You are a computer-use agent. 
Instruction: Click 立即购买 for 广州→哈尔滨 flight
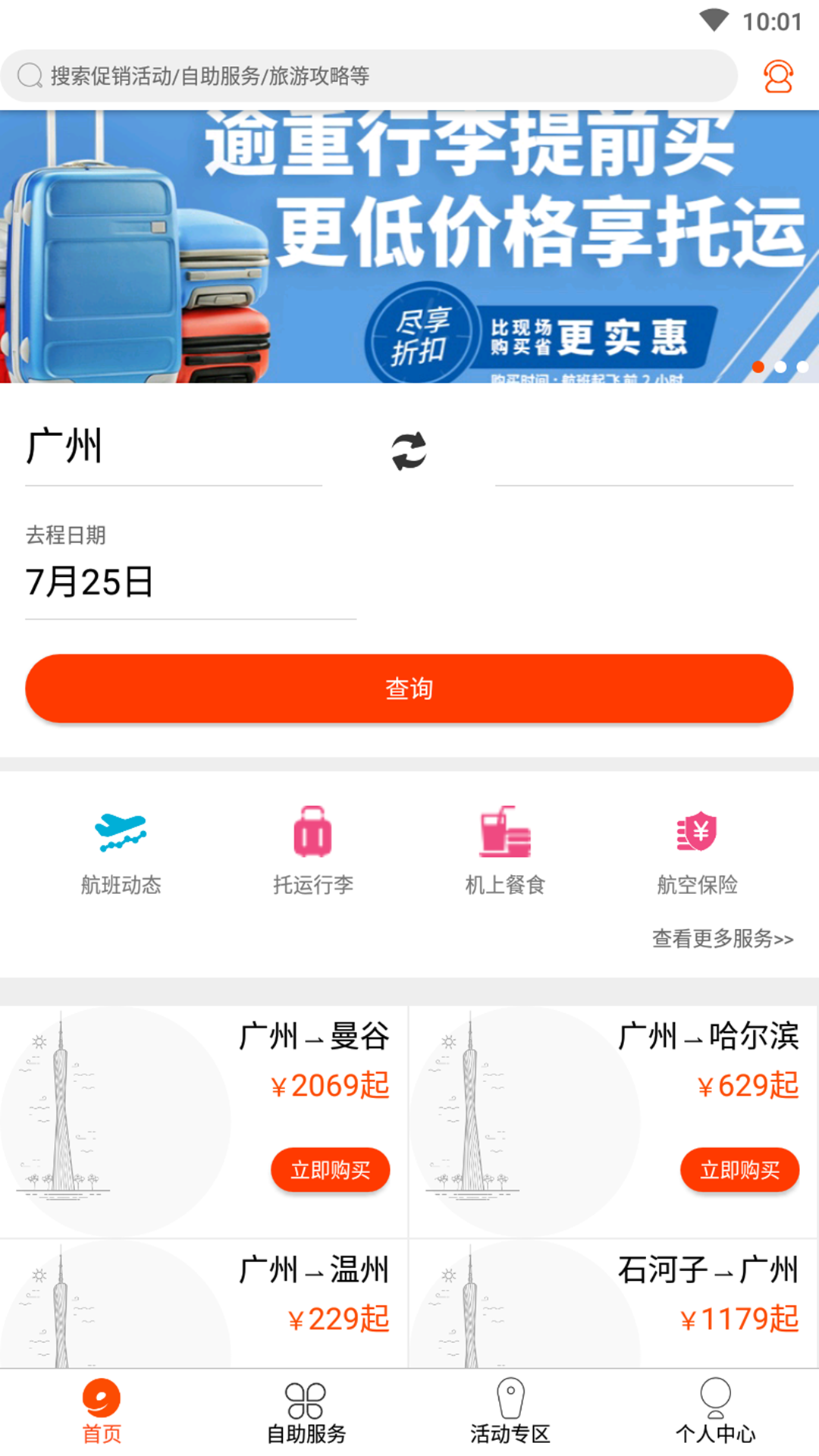click(x=739, y=1170)
